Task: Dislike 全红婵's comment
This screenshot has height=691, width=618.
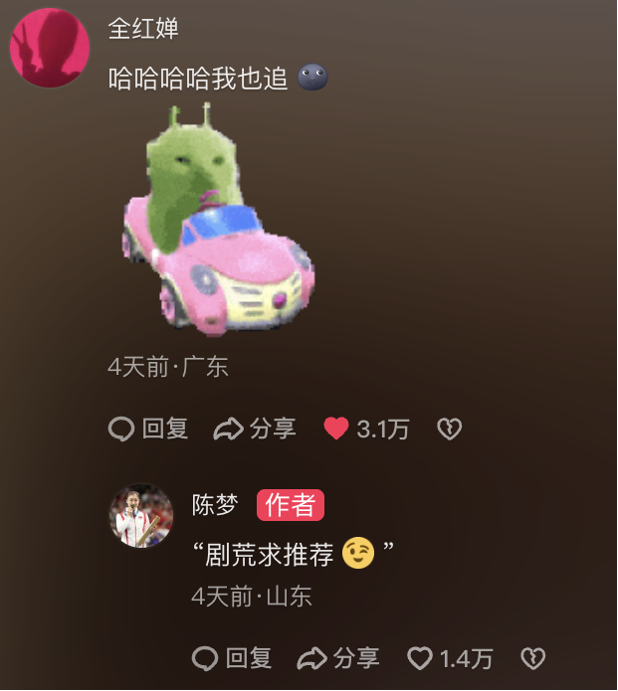Action: [x=450, y=429]
